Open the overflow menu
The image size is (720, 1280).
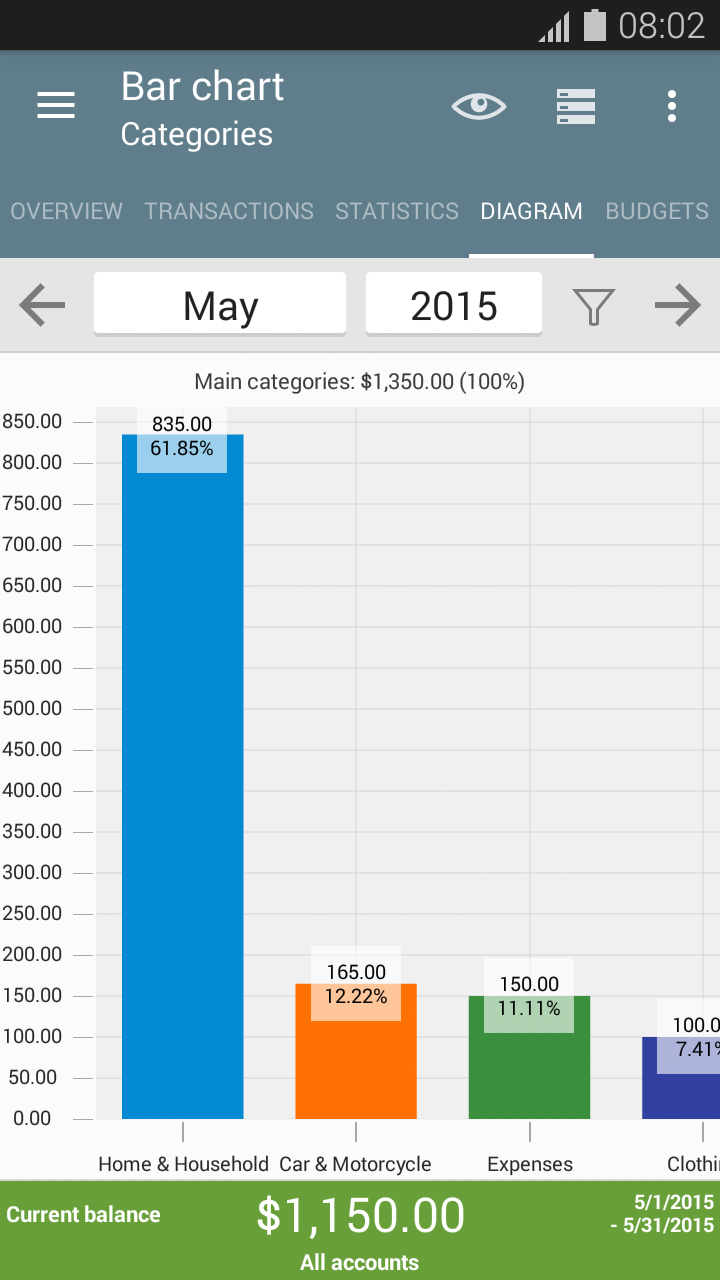(x=672, y=106)
